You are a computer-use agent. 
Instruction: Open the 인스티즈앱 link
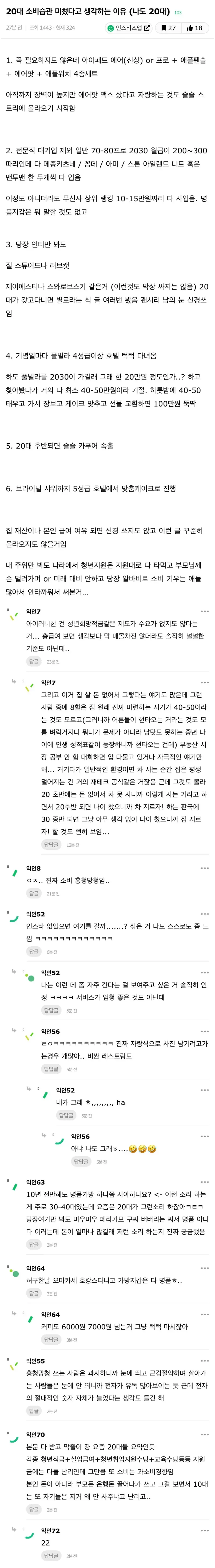point(129,28)
